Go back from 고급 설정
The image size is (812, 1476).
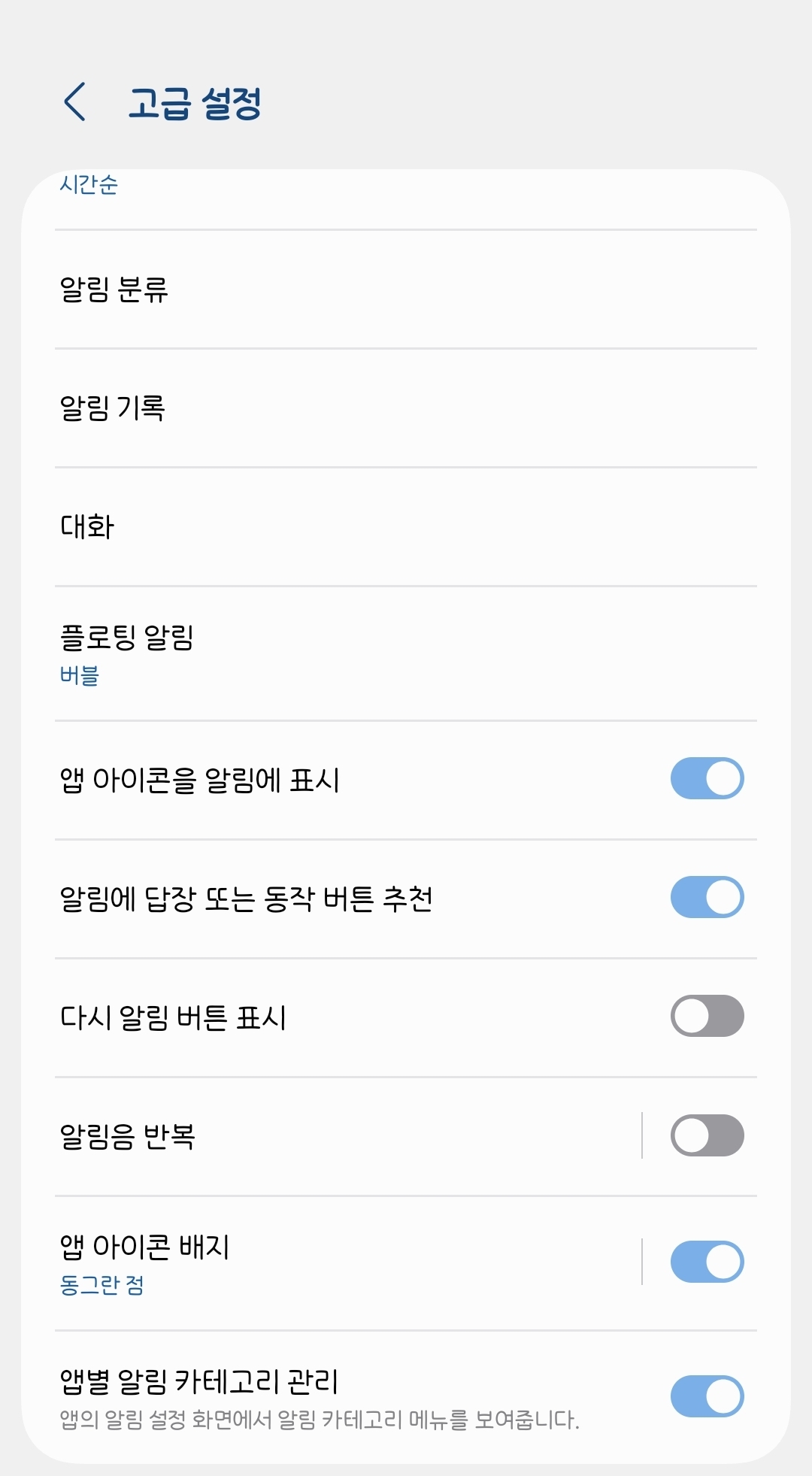click(x=75, y=102)
